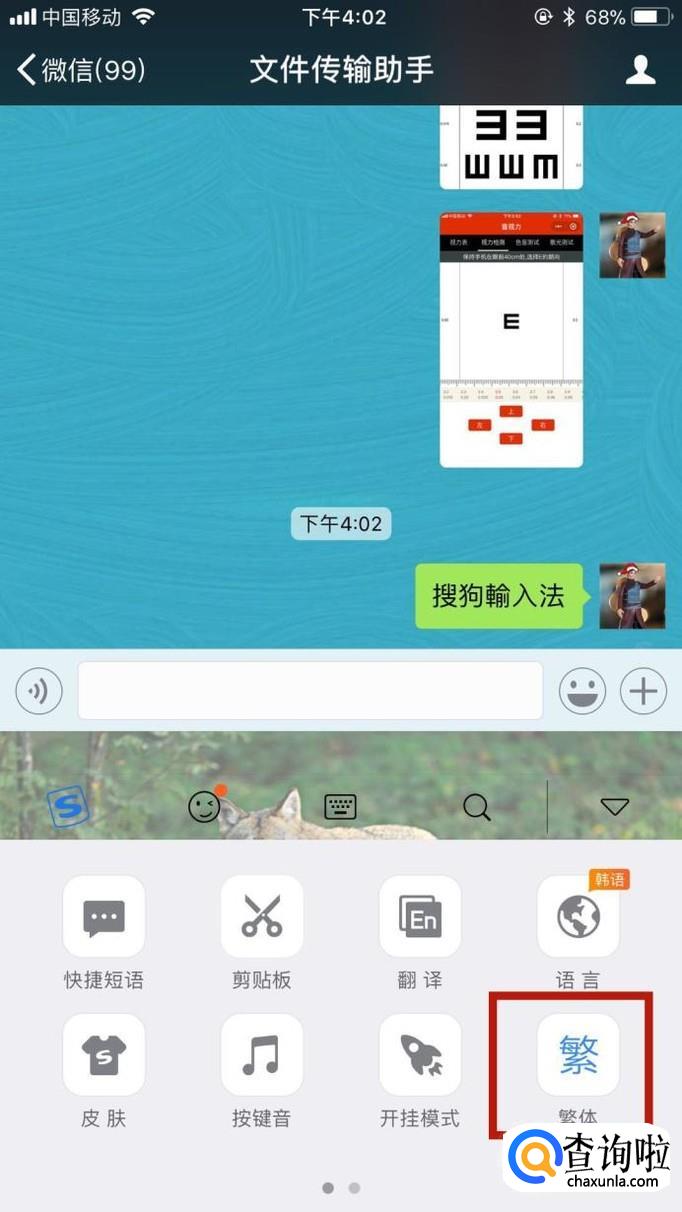
Task: Open the Sogou logo settings menu
Action: point(69,806)
